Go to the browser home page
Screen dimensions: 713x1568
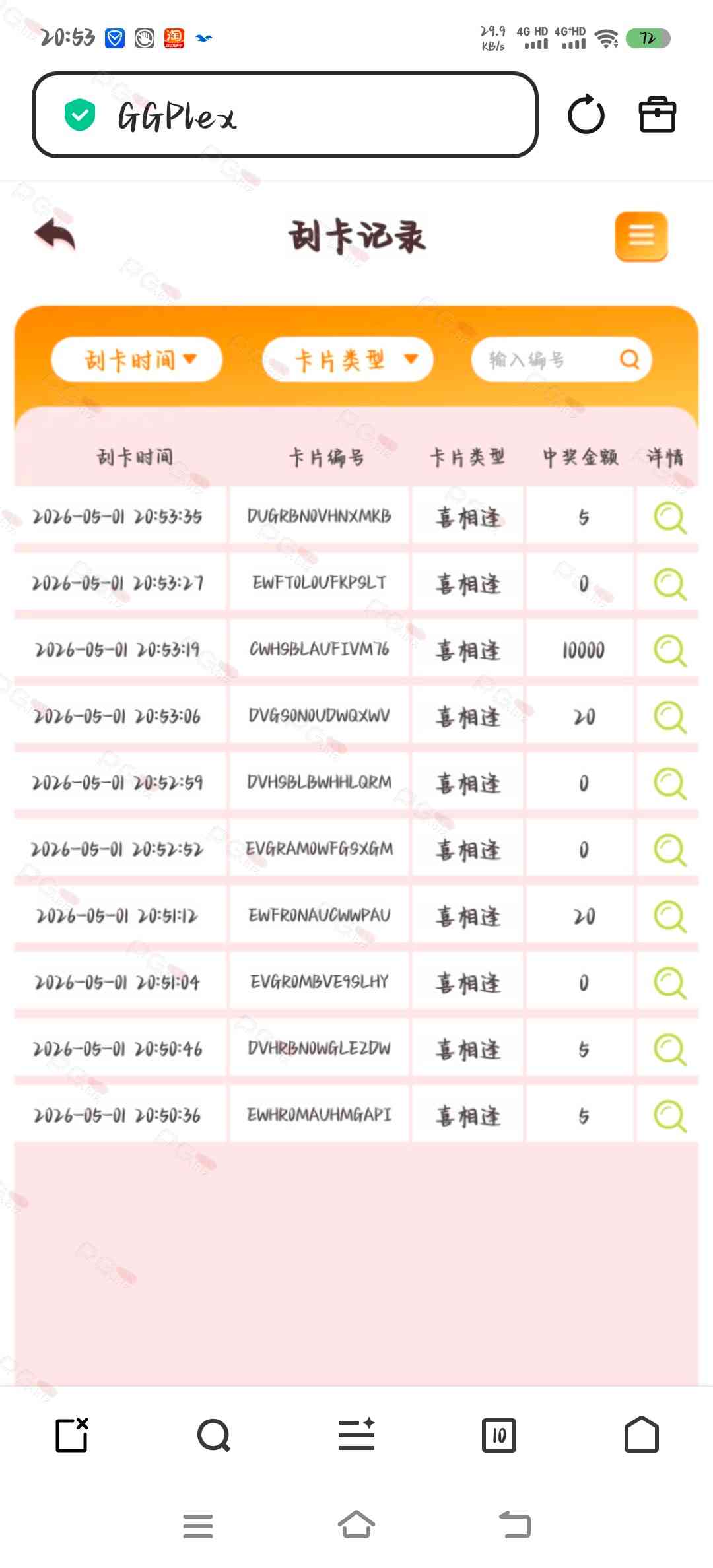coord(641,1435)
